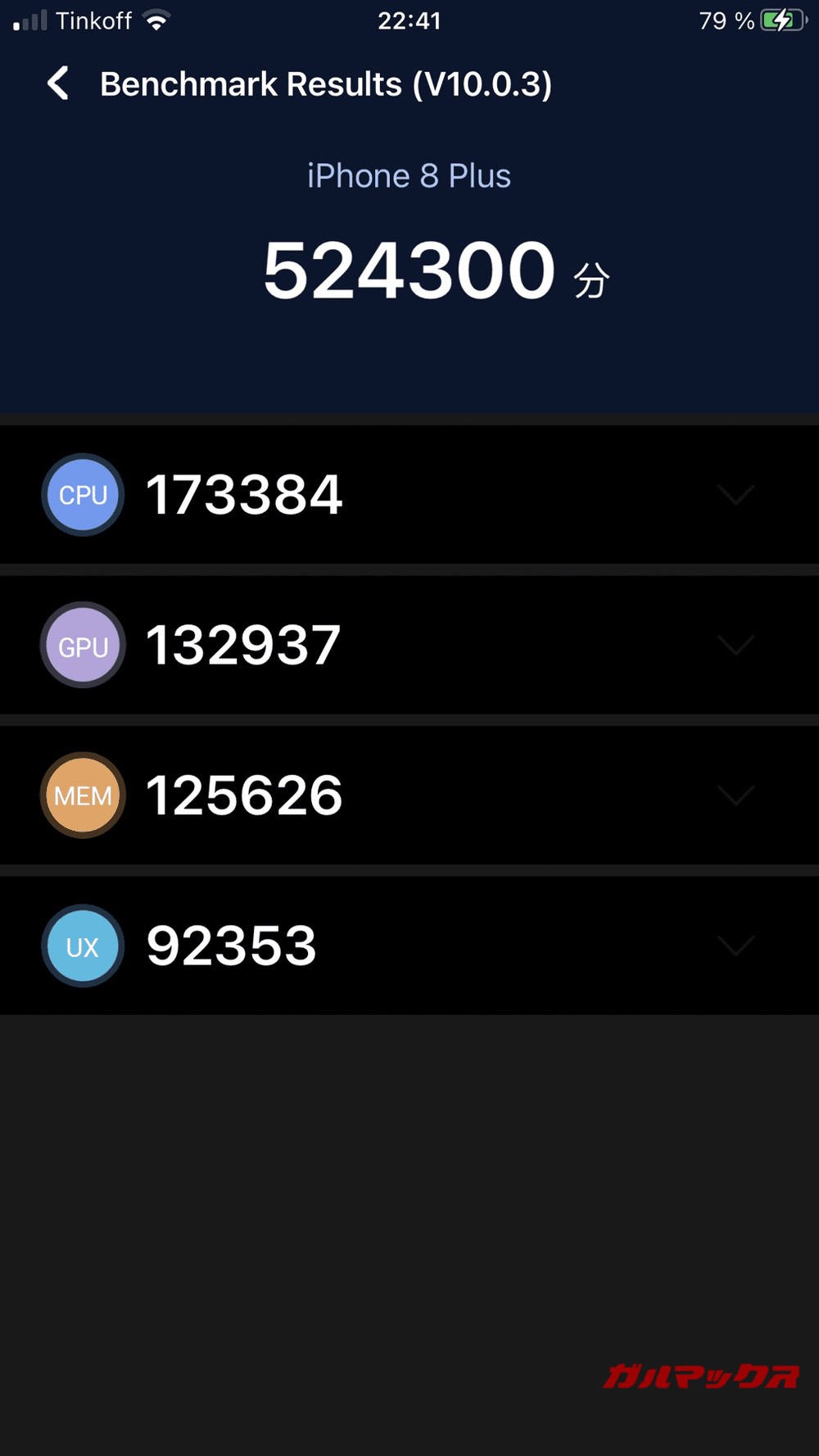Tap the battery charge level indicator
The image size is (819, 1456).
[780, 20]
